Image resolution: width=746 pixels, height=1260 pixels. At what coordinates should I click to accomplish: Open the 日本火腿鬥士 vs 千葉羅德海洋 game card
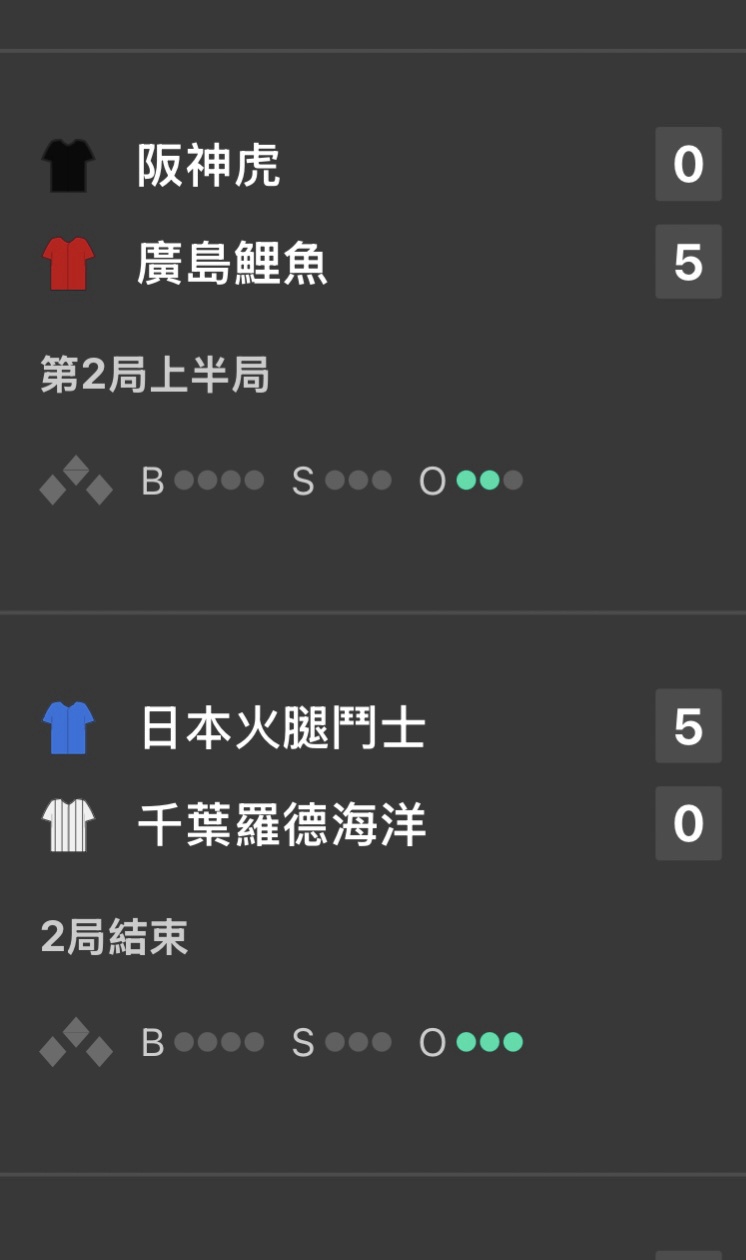pos(372,890)
